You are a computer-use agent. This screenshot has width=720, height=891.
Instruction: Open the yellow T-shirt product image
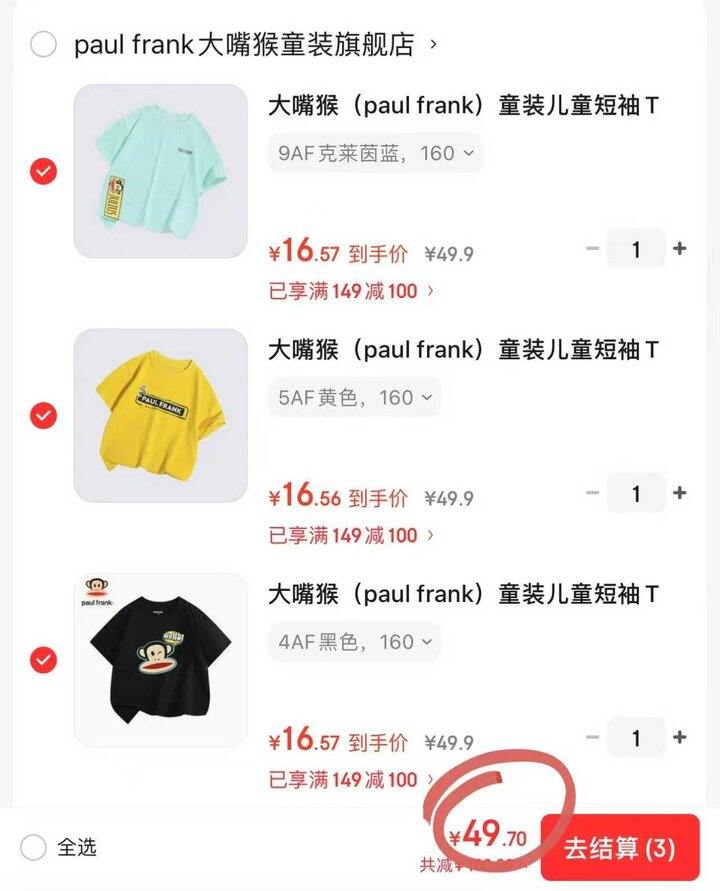coord(160,415)
